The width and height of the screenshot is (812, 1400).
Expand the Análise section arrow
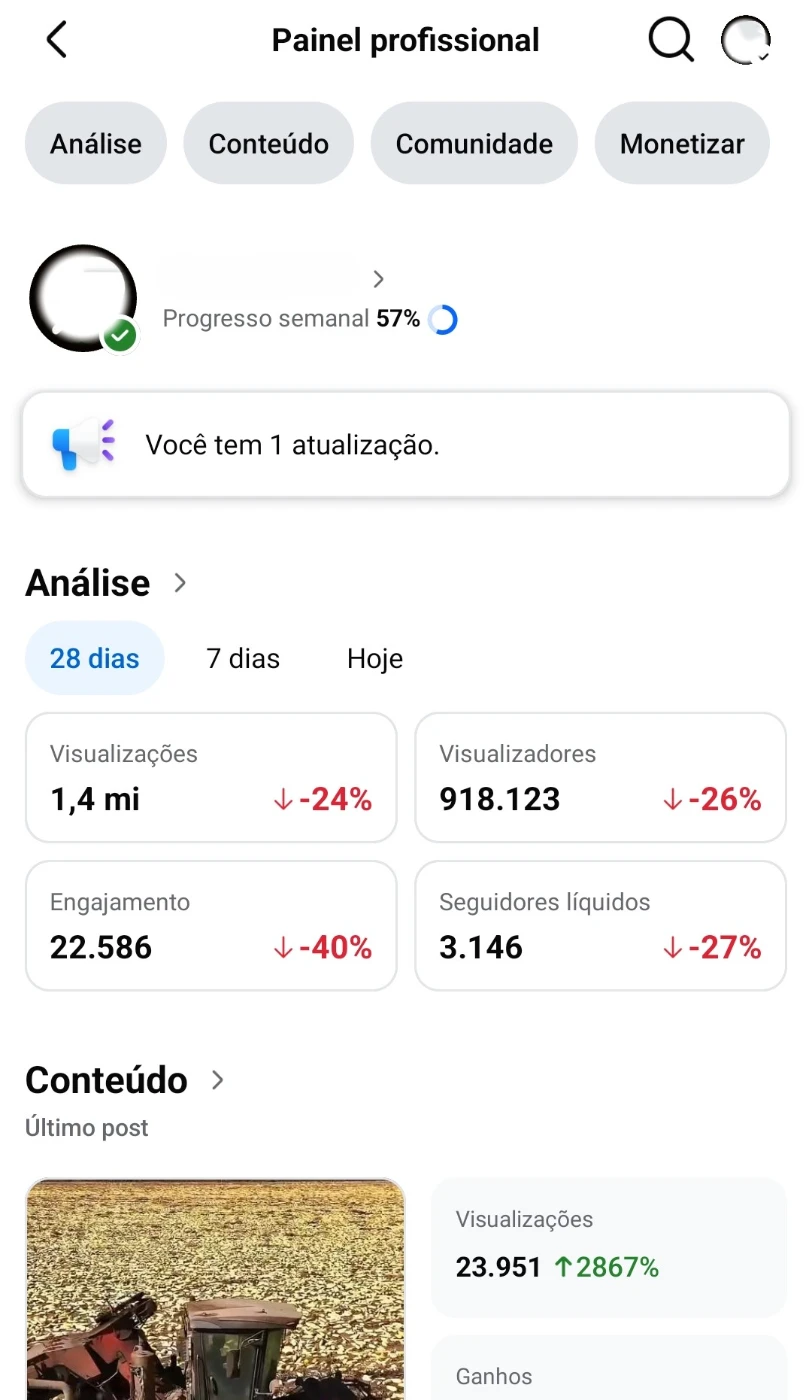(x=180, y=583)
